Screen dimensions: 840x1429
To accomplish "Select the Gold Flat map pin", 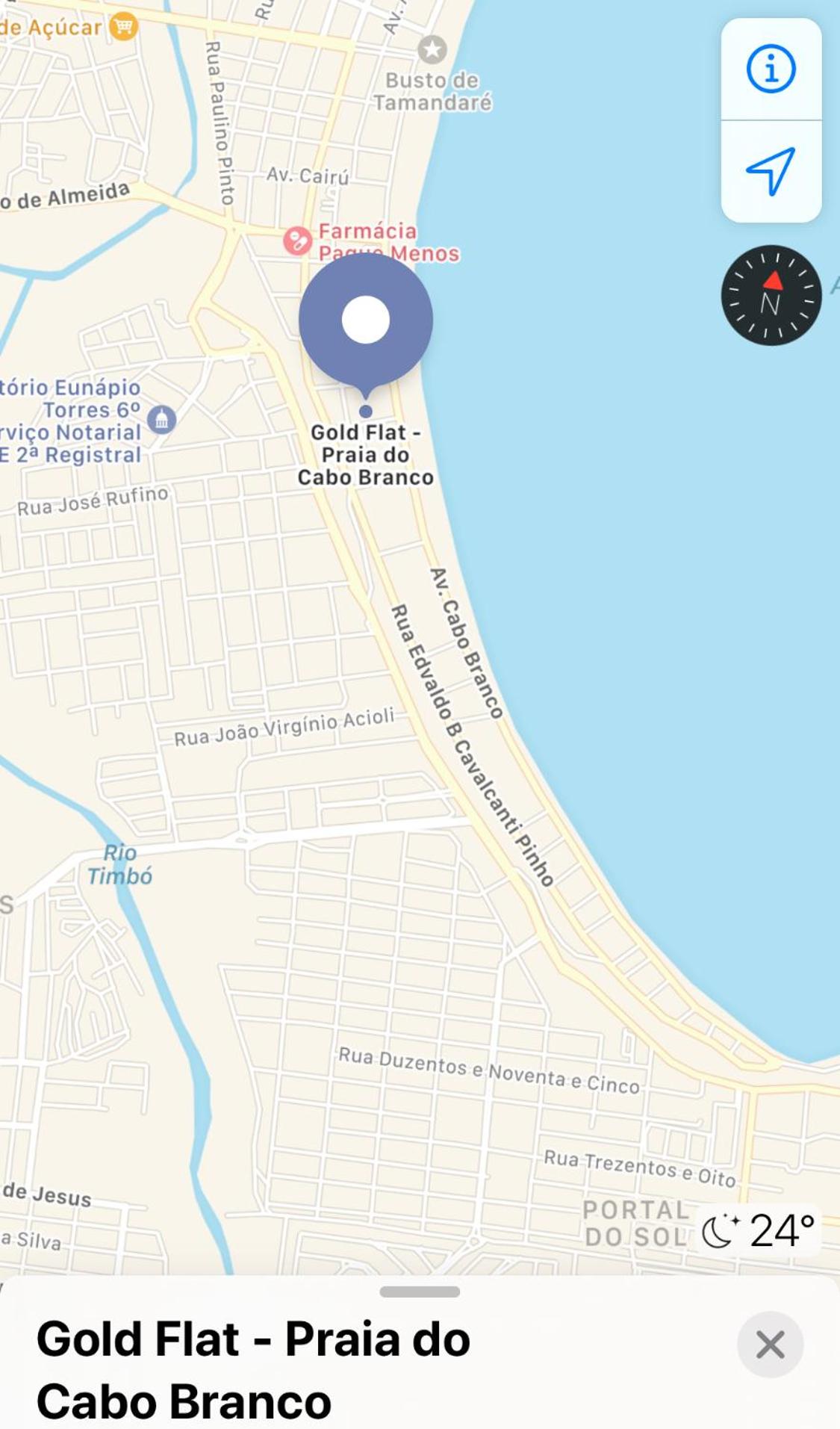I will click(365, 320).
